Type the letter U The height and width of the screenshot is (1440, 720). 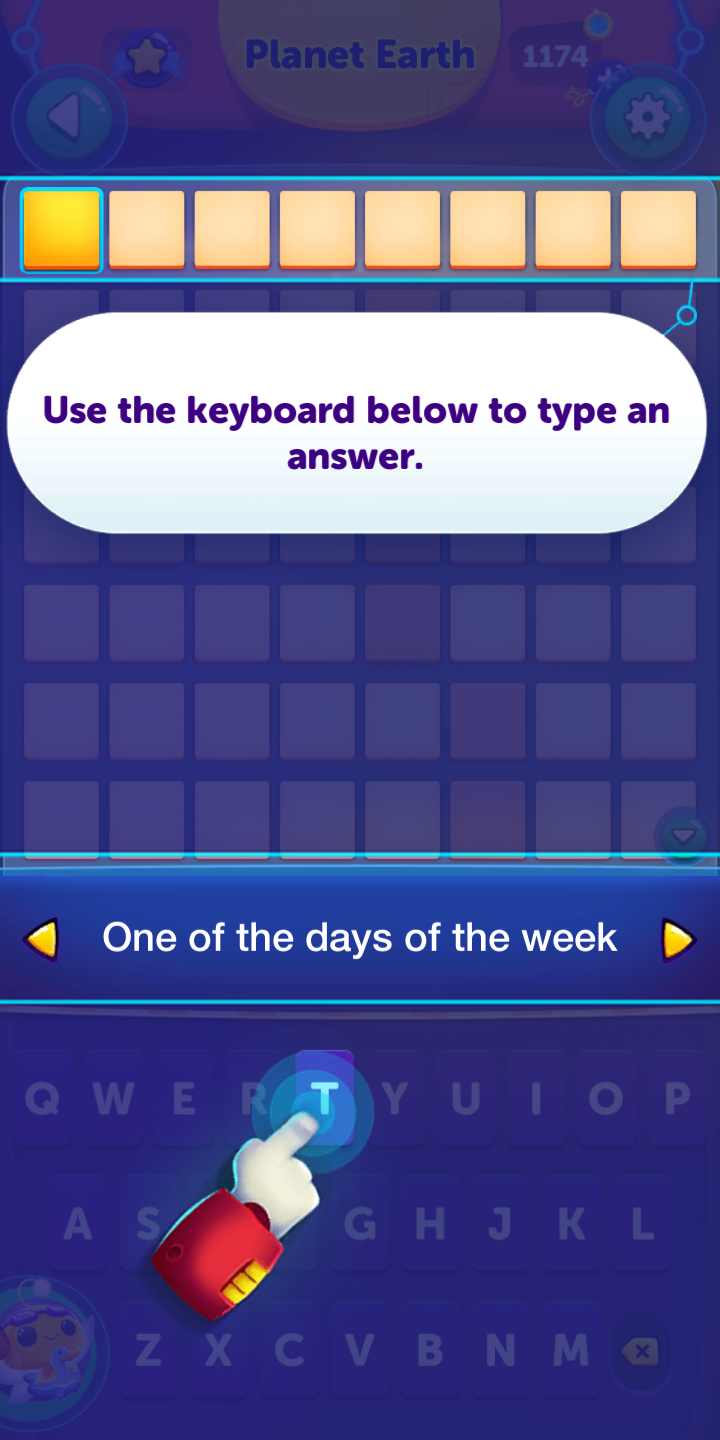[465, 1099]
